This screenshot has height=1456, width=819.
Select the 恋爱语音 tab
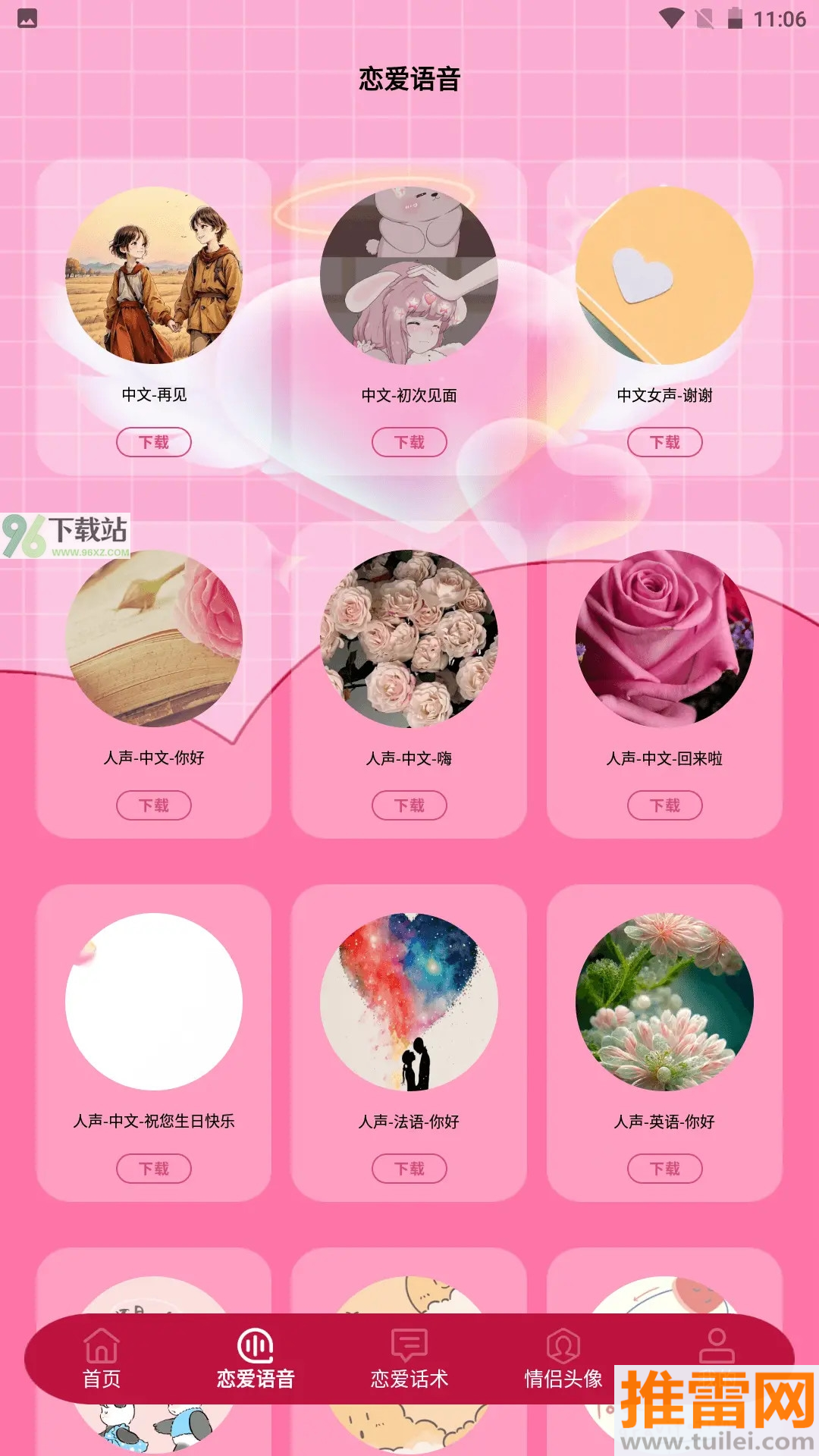coord(256,1359)
